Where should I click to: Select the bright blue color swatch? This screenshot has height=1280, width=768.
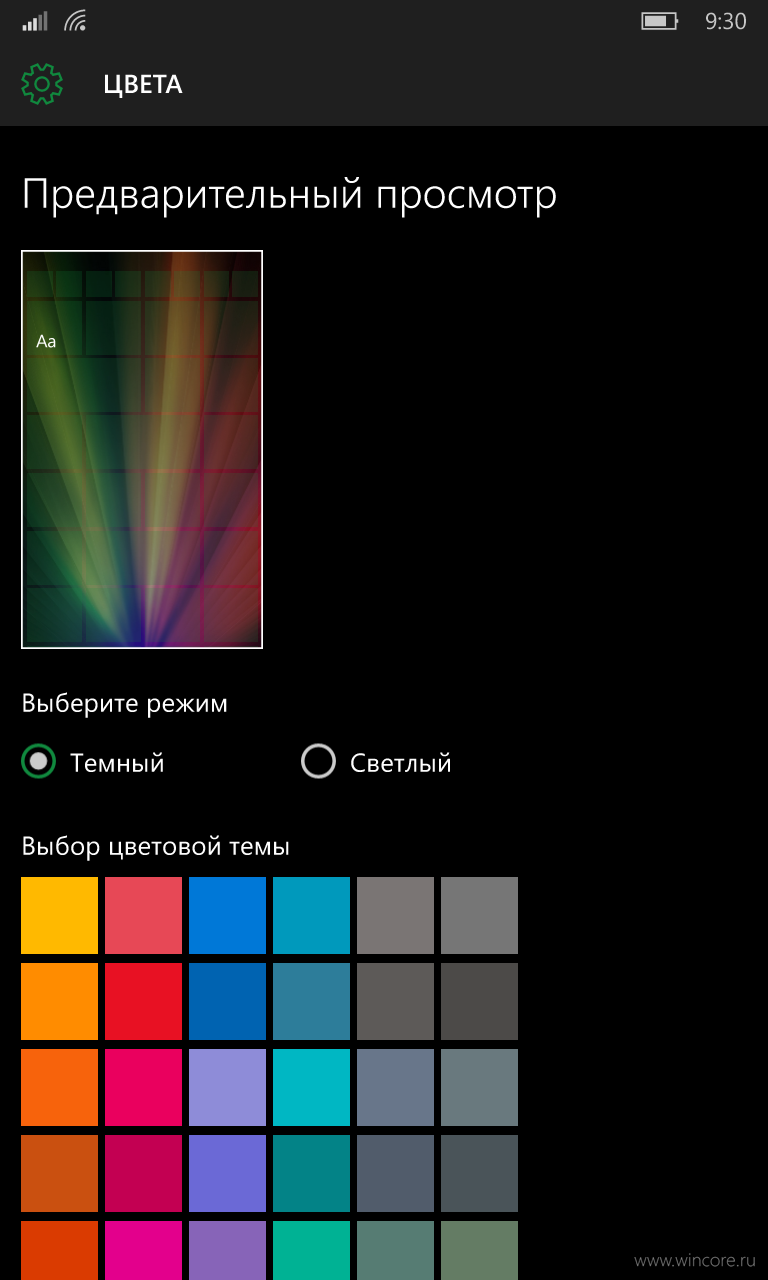[228, 916]
